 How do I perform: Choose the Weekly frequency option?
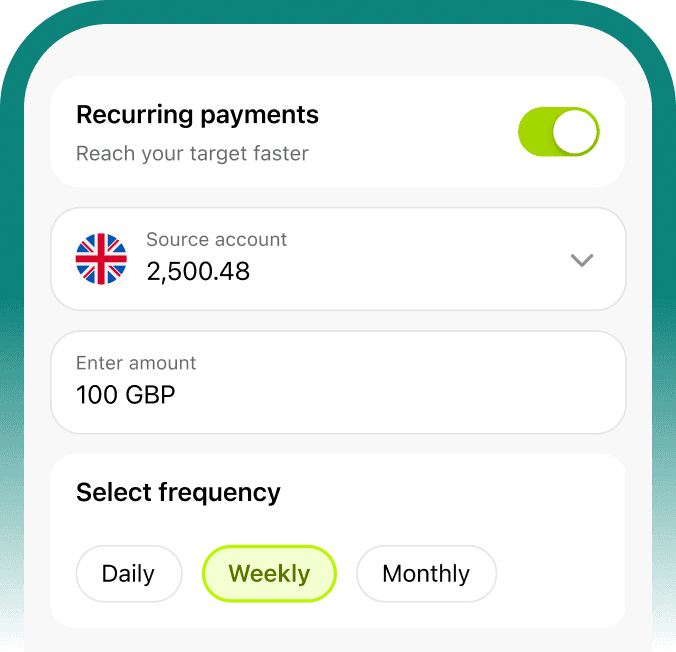tap(269, 574)
